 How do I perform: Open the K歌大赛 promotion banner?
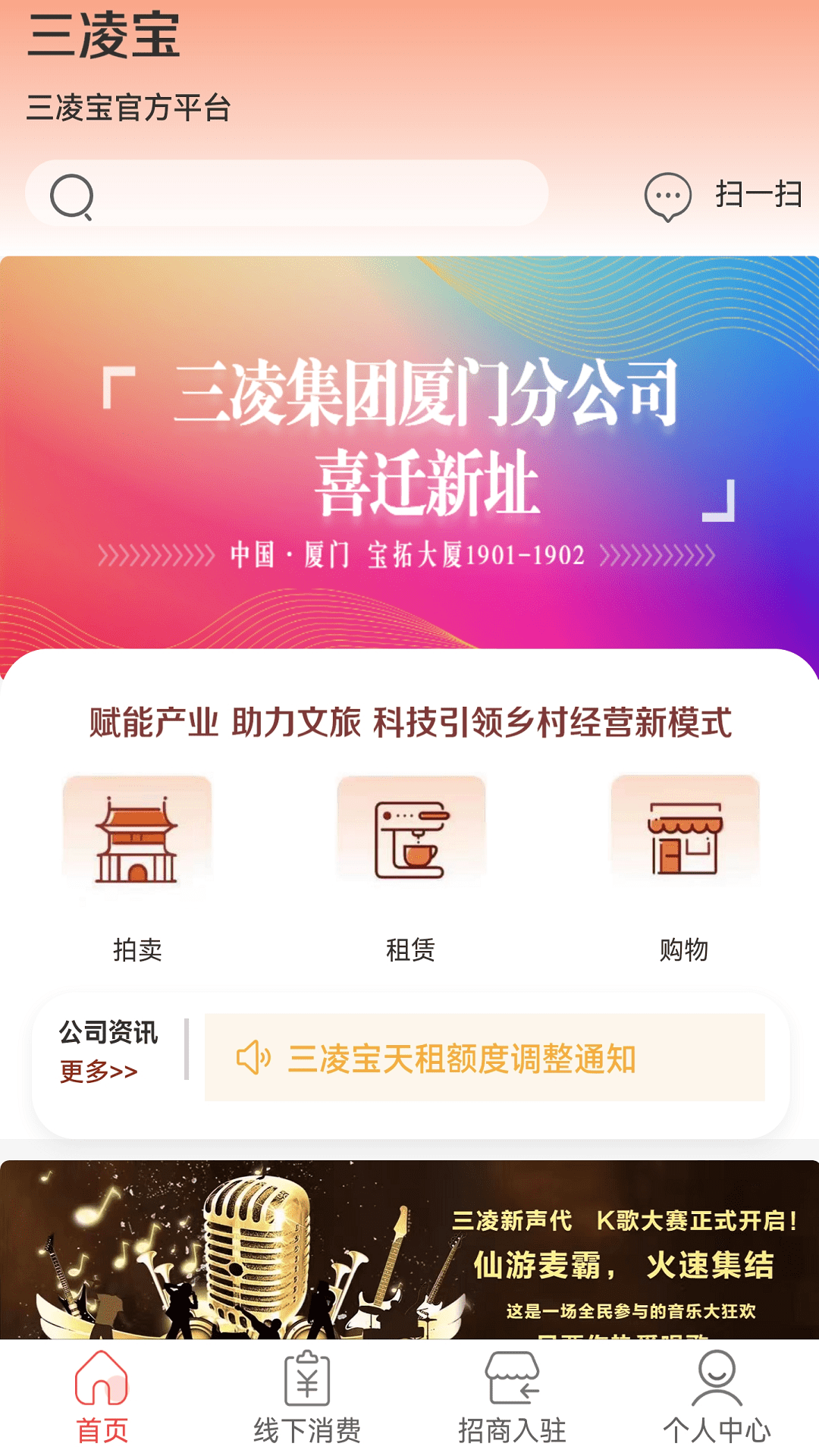point(409,1250)
